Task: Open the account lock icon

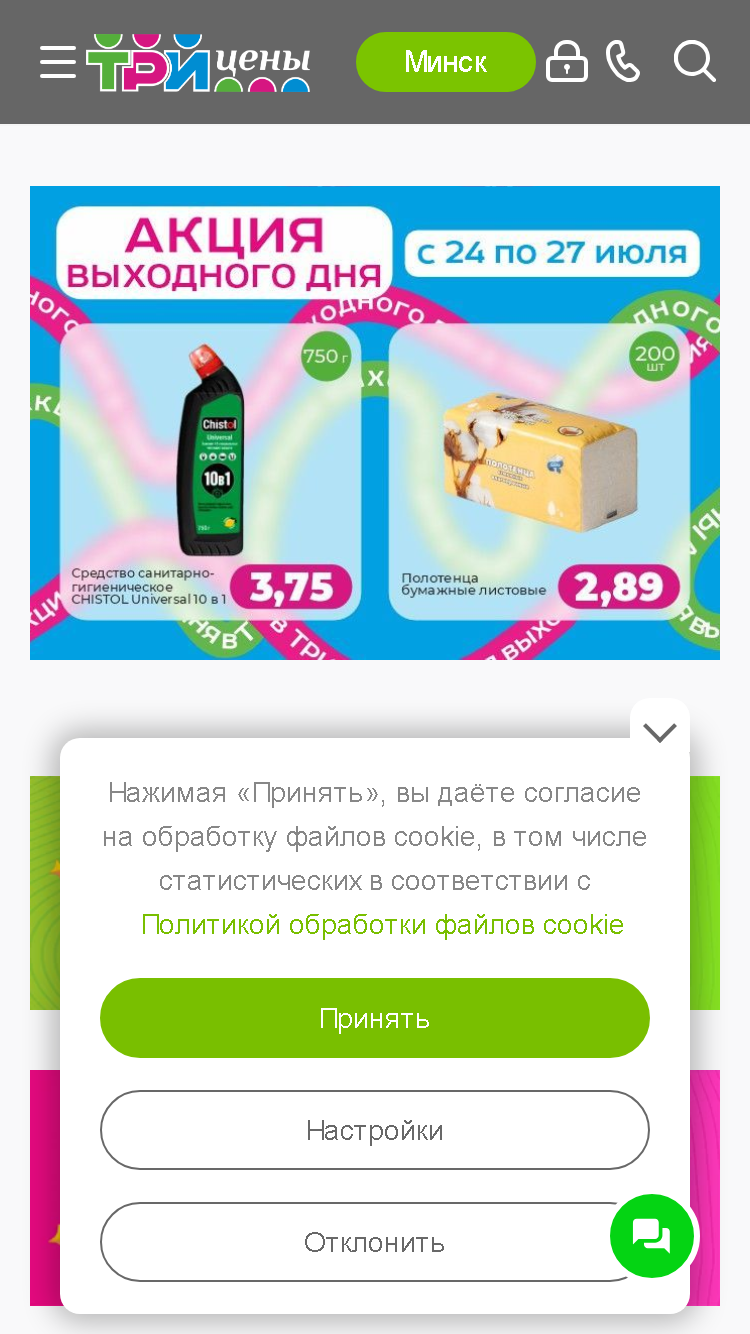Action: (x=567, y=62)
